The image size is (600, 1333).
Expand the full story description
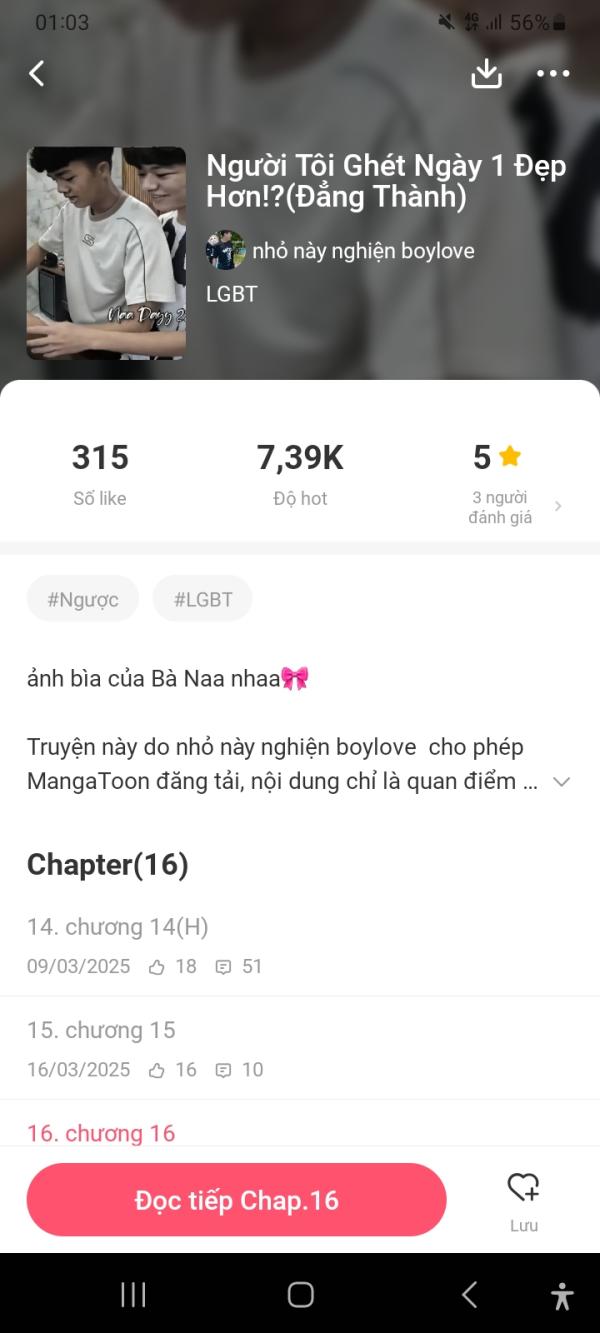click(x=561, y=782)
